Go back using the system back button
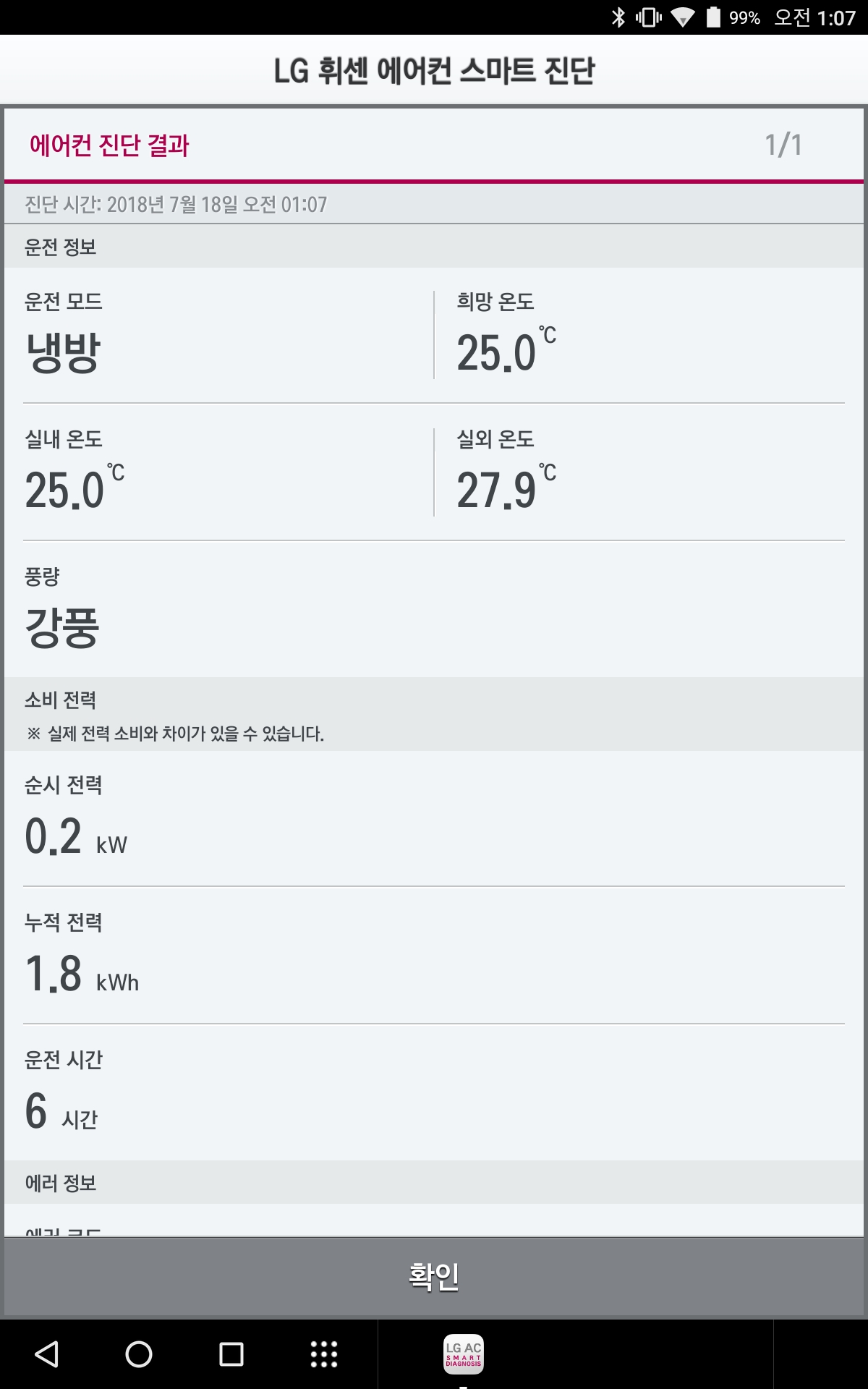Viewport: 868px width, 1389px height. pos(46,1354)
